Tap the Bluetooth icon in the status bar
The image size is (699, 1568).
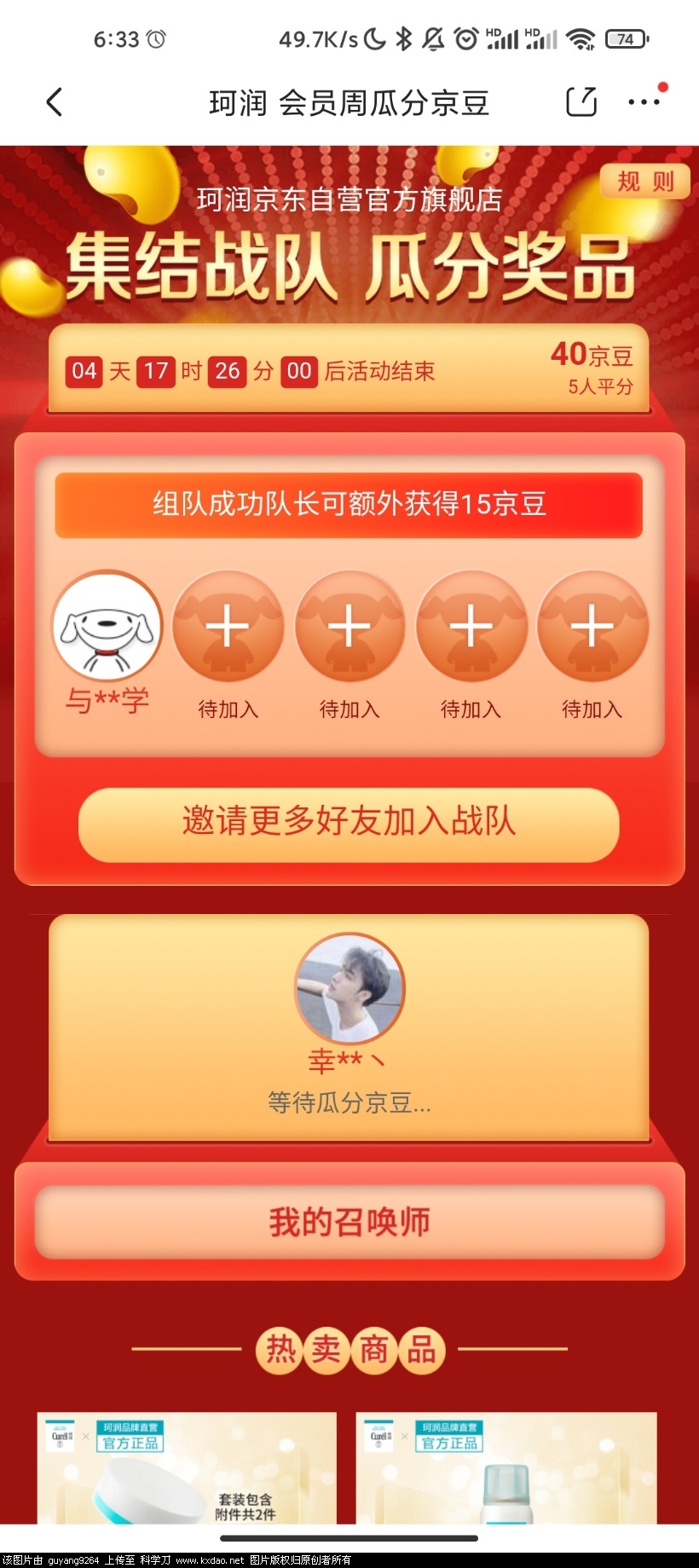(x=404, y=38)
